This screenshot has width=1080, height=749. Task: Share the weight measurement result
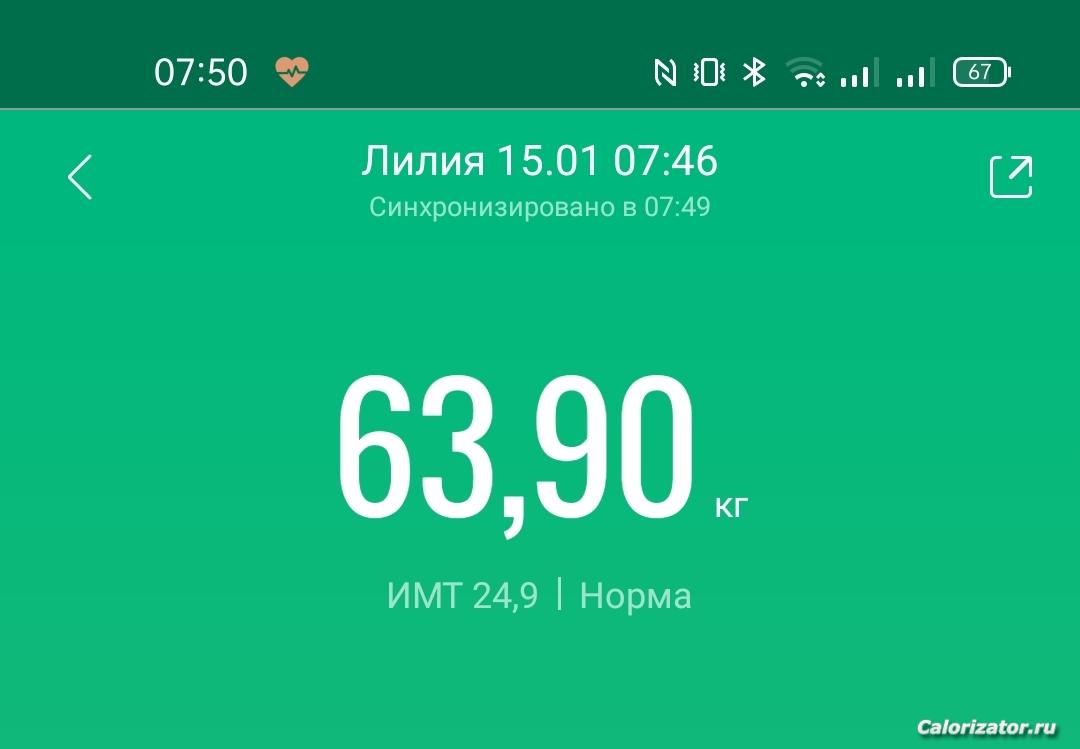[1010, 177]
